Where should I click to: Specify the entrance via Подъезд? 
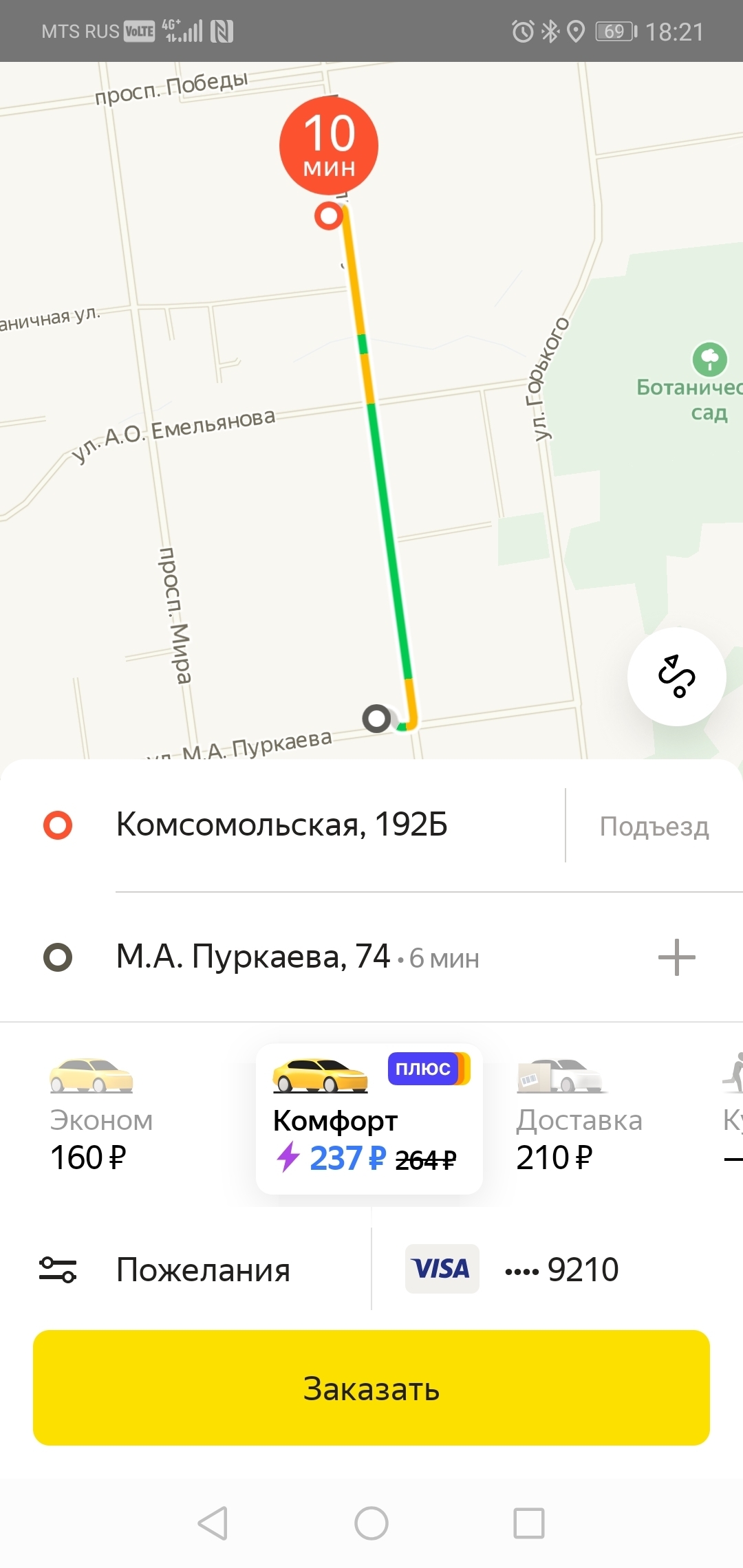pos(654,826)
